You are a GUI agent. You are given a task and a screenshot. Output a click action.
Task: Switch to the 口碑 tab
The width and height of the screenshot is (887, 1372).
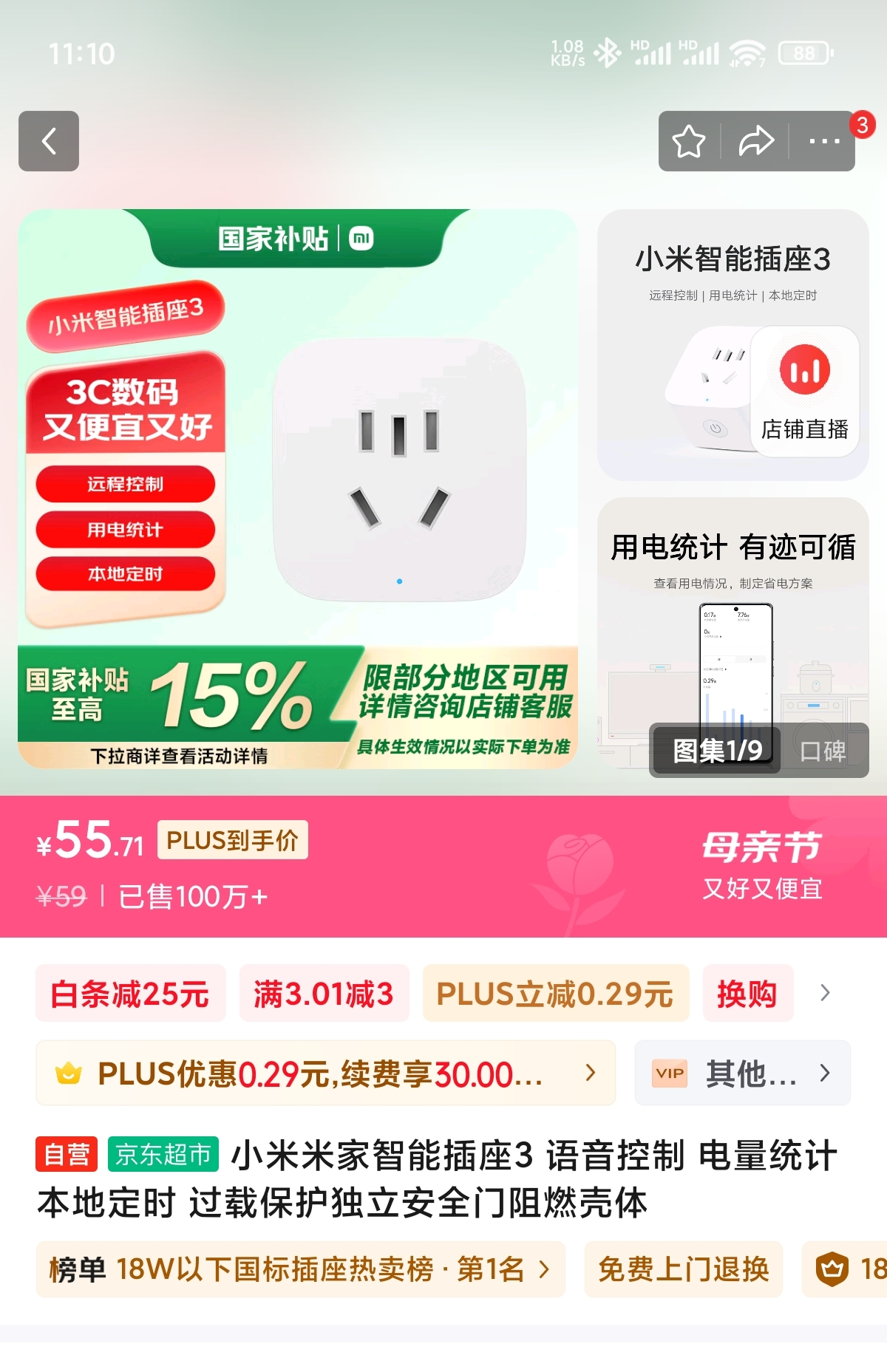pyautogui.click(x=823, y=751)
